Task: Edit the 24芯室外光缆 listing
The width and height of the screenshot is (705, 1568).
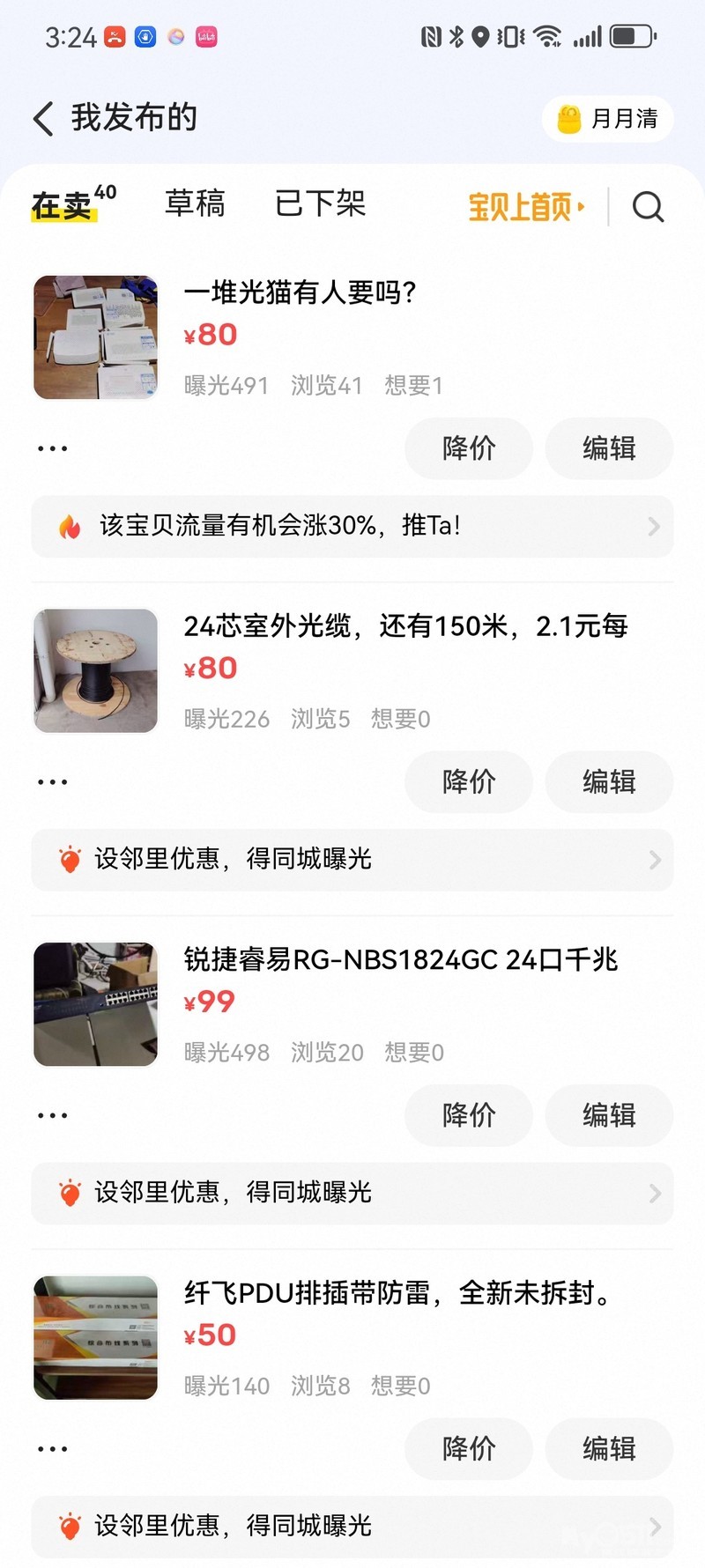Action: coord(609,781)
